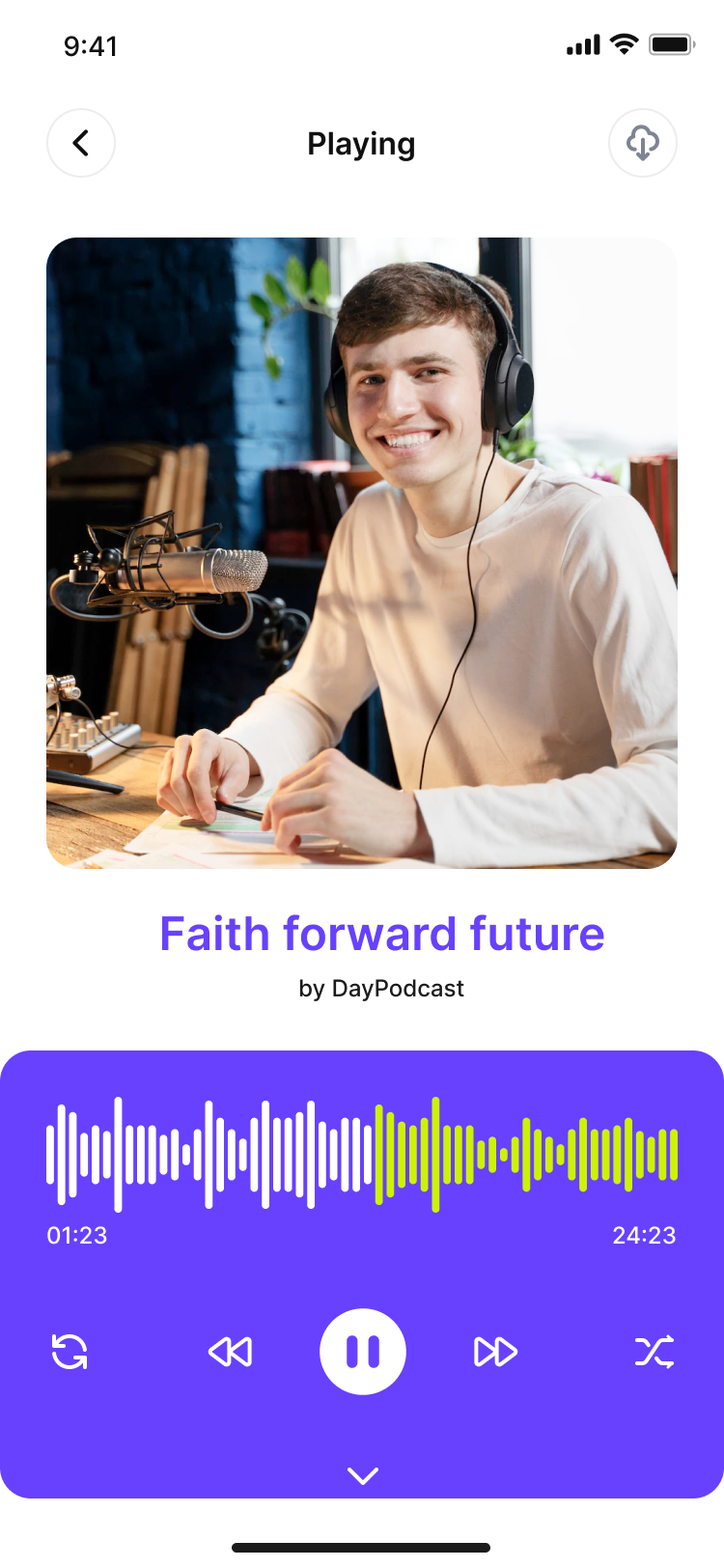Enable shuffle playback
The image size is (724, 1568).
coord(654,1352)
